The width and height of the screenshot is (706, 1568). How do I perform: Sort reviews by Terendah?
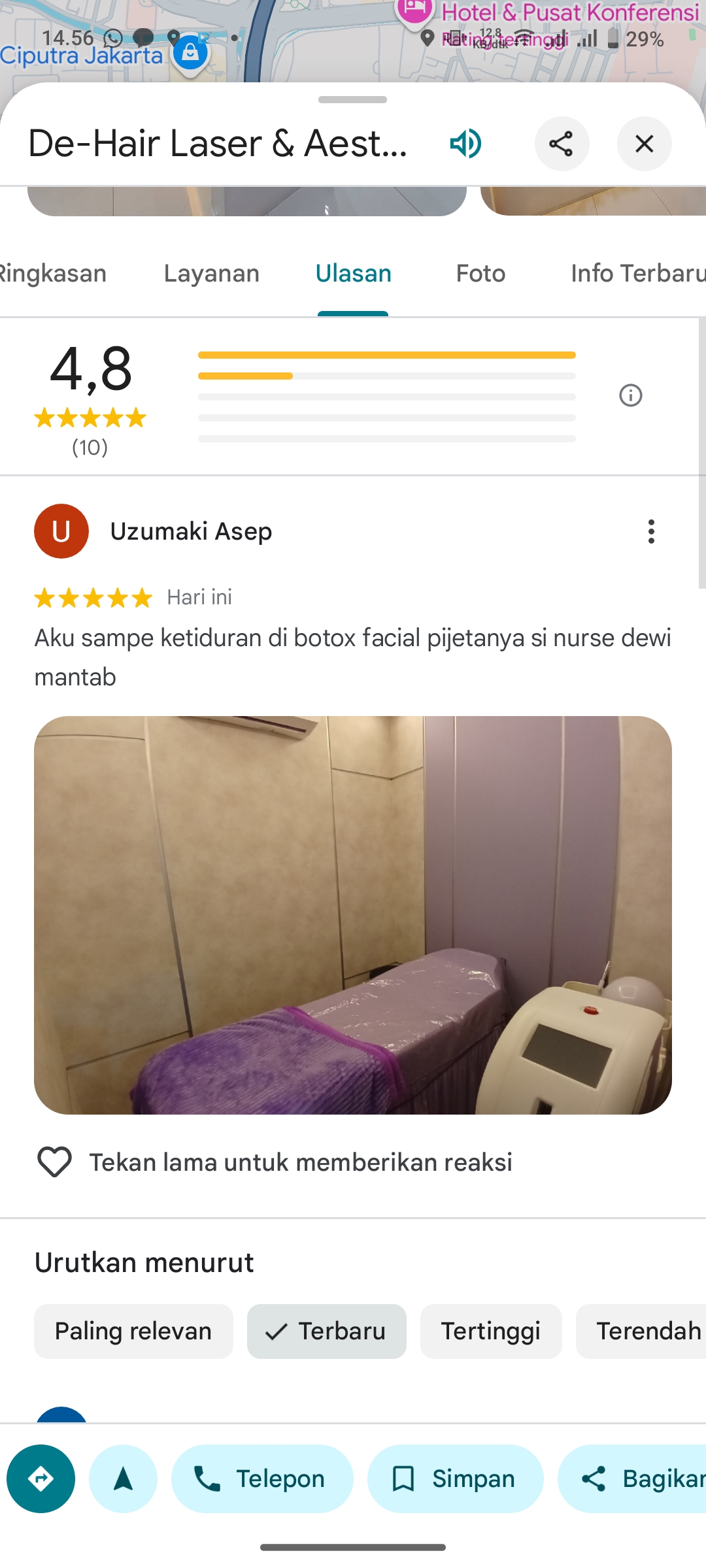(641, 1331)
